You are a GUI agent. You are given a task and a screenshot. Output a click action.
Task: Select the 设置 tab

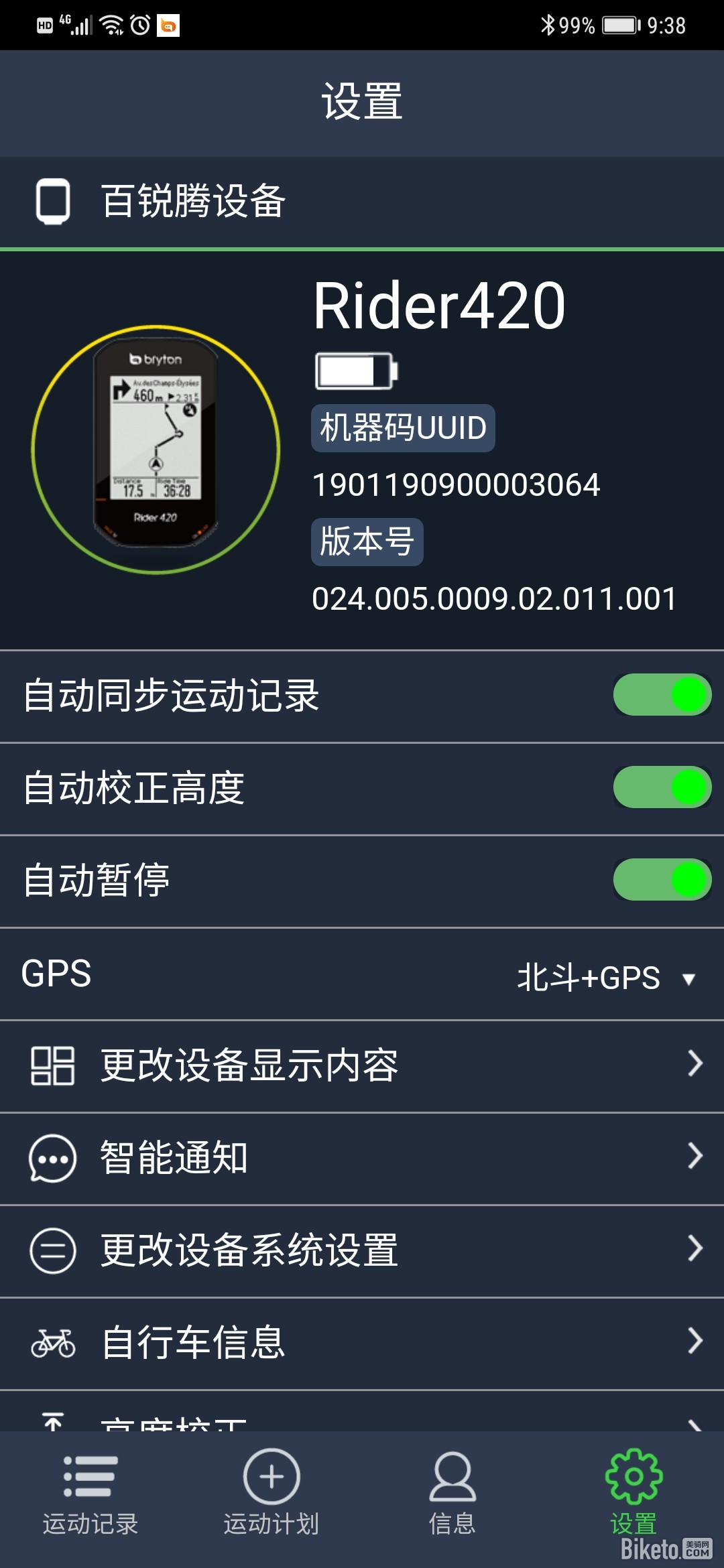pos(633,1492)
